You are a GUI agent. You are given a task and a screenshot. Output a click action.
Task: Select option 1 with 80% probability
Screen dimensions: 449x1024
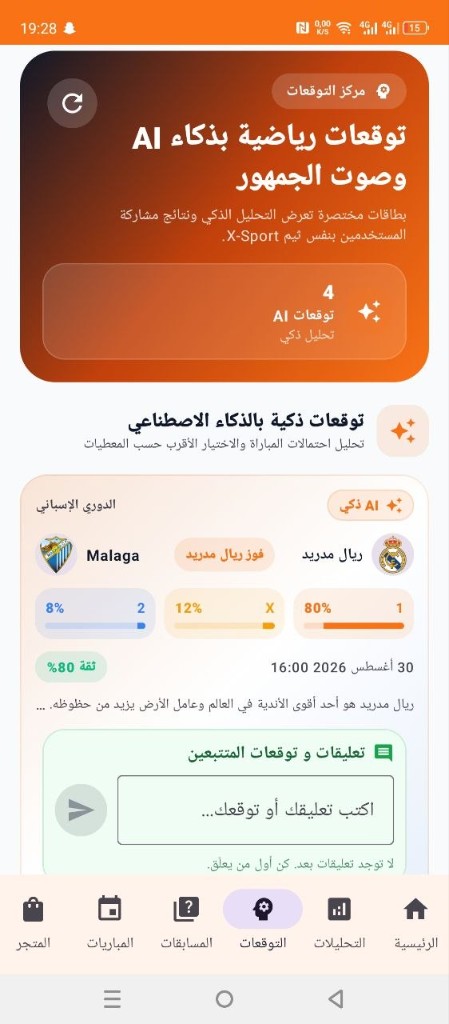tap(353, 613)
